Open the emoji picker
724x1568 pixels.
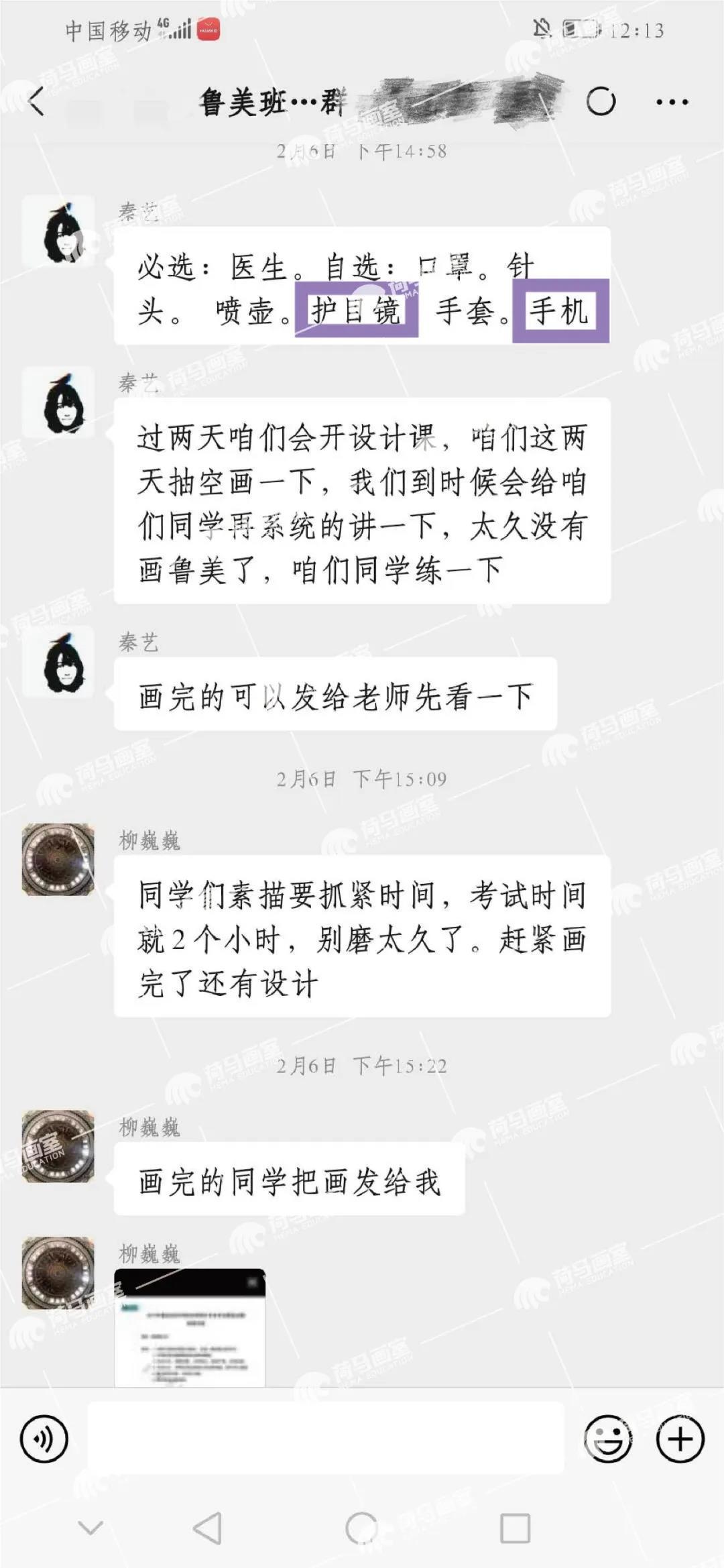point(608,1439)
